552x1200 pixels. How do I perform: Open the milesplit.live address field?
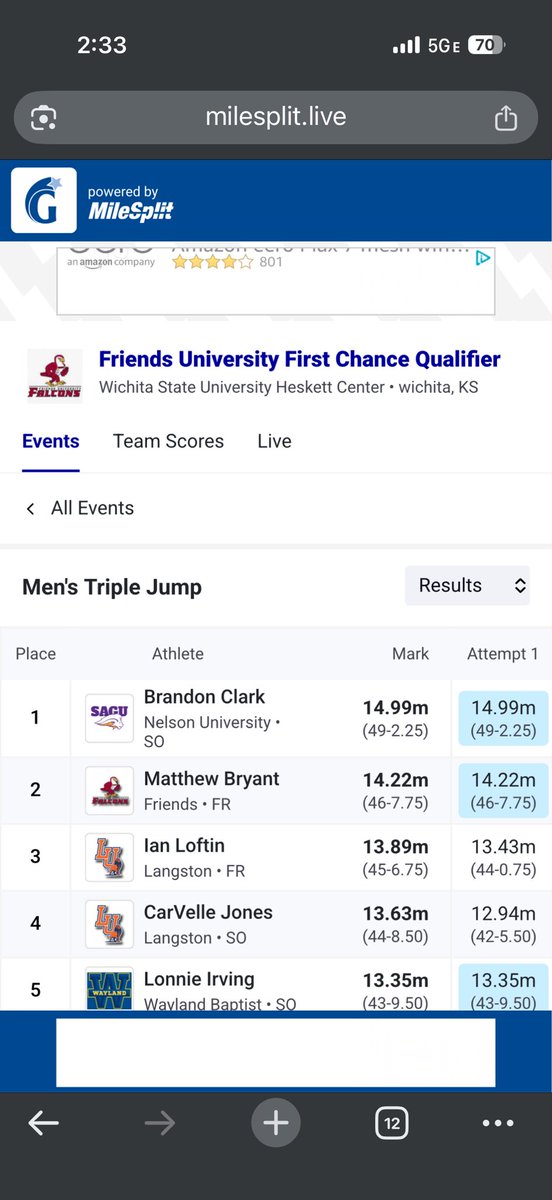coord(276,118)
